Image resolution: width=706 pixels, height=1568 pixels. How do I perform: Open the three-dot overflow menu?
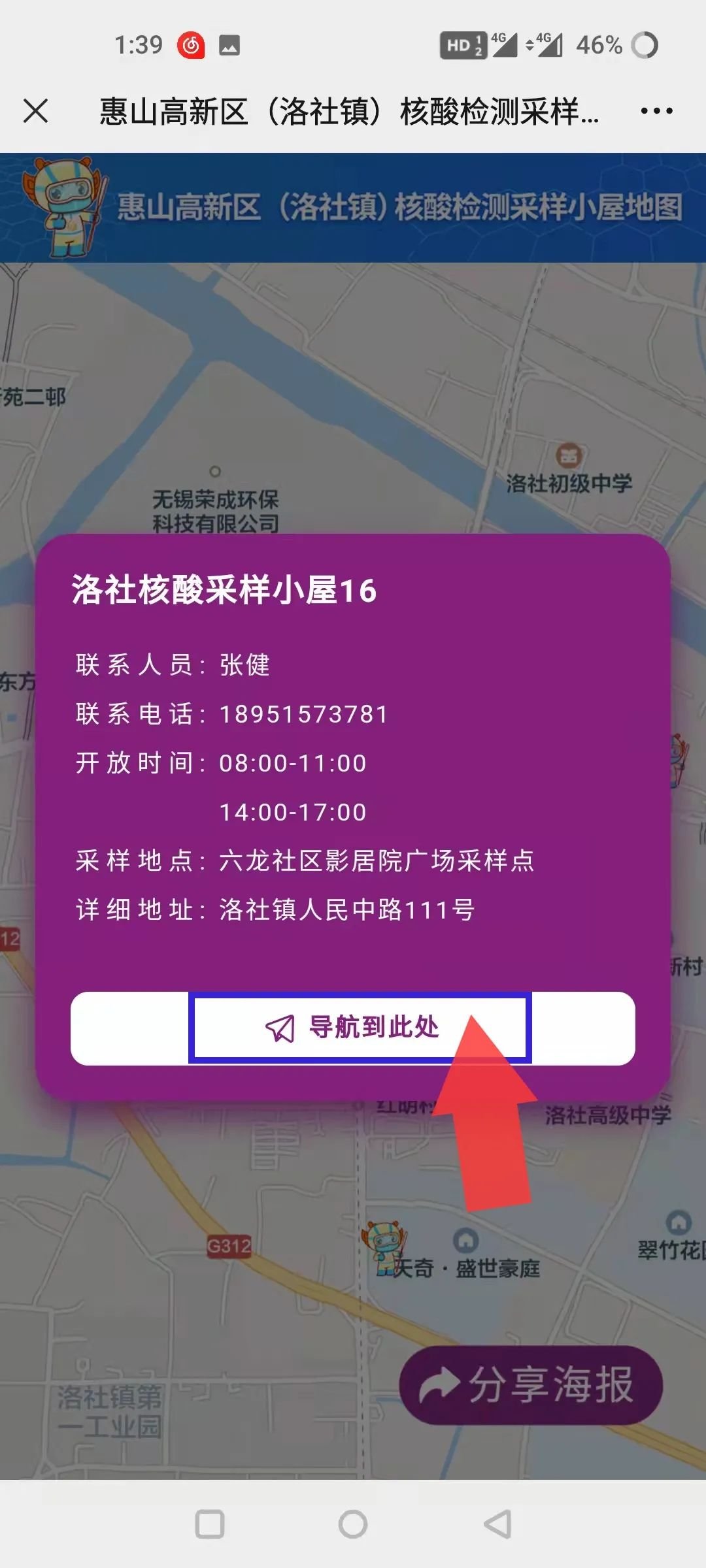click(x=656, y=111)
